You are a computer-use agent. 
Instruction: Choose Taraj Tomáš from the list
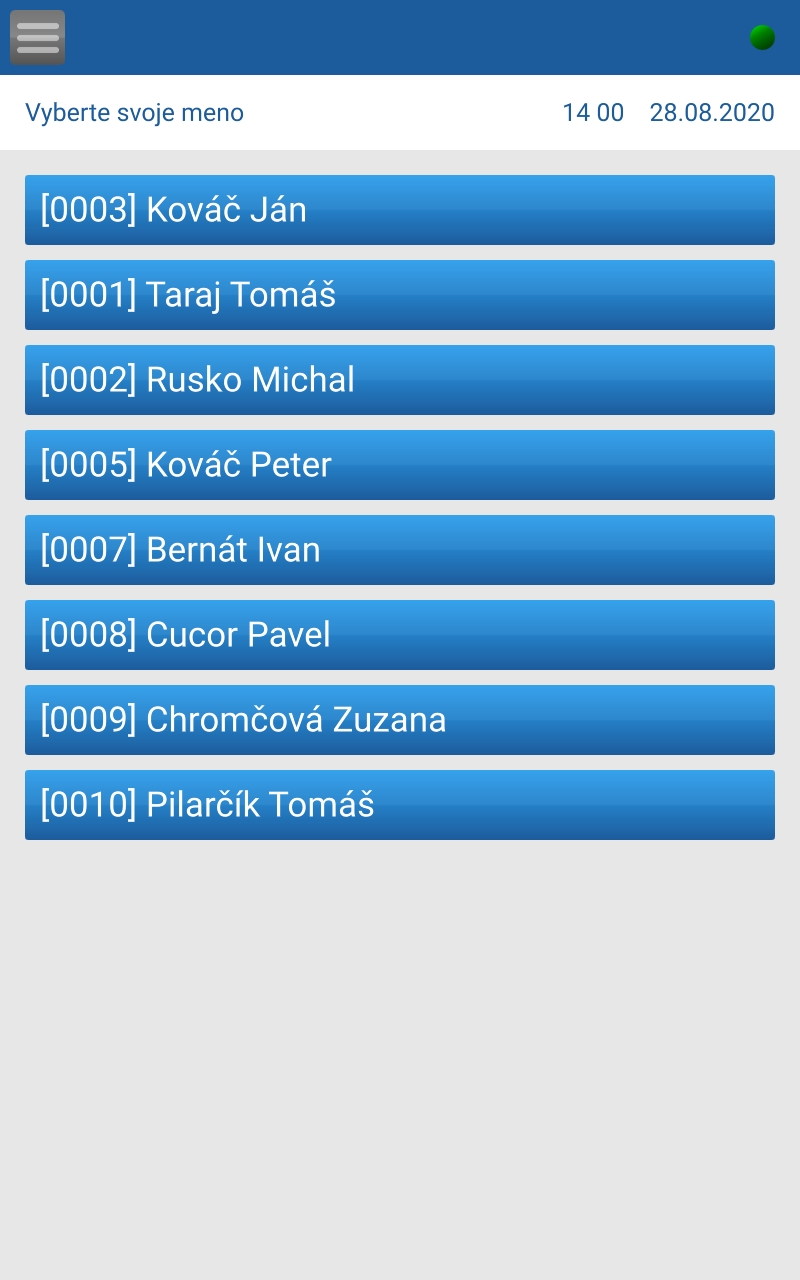(x=400, y=295)
